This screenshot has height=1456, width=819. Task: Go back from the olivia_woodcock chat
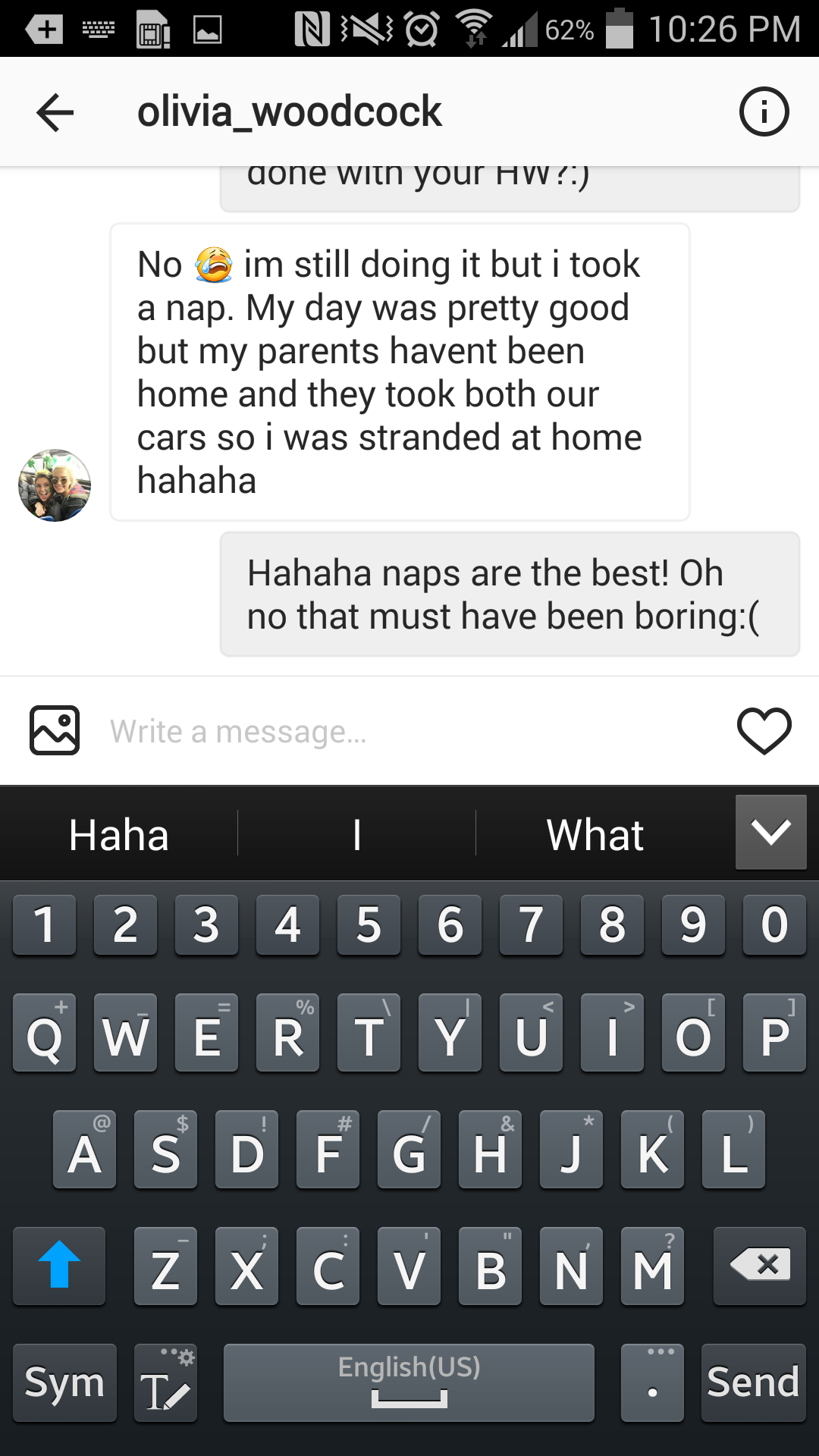point(55,112)
